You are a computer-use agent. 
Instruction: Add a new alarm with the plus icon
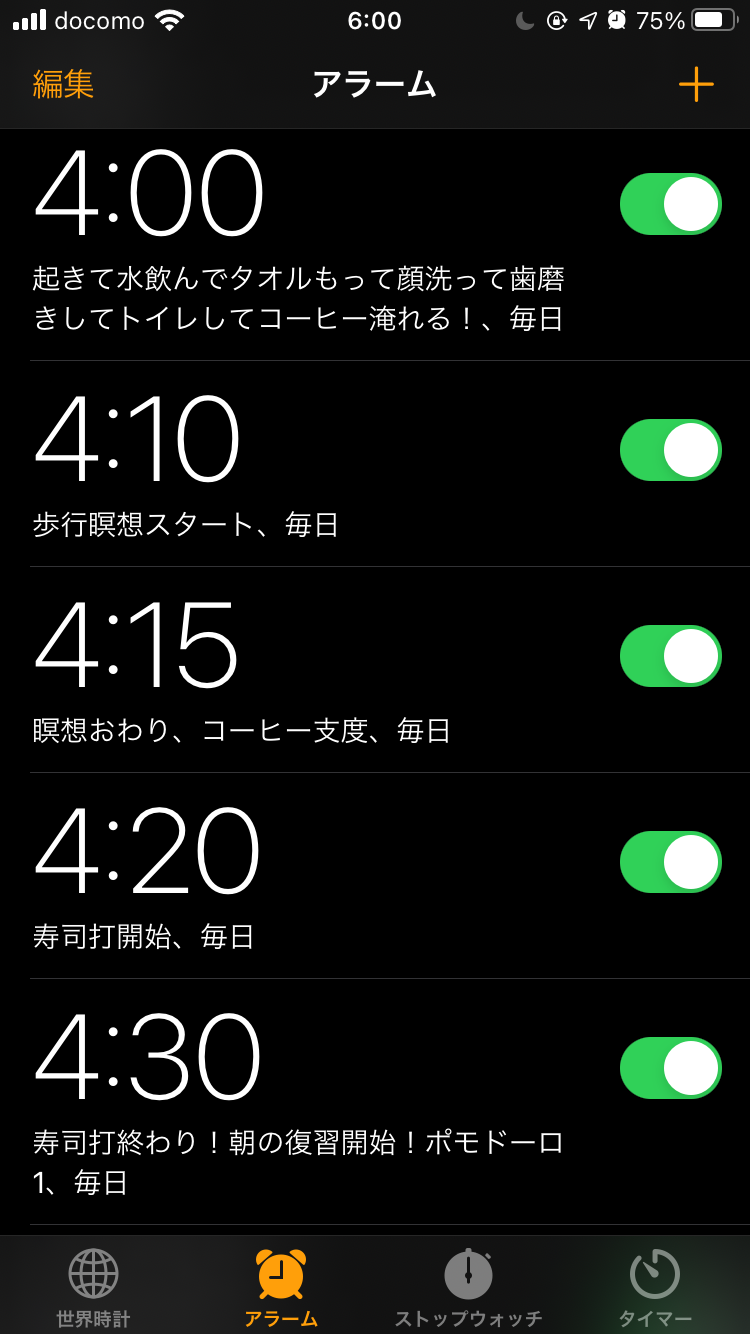(x=696, y=84)
